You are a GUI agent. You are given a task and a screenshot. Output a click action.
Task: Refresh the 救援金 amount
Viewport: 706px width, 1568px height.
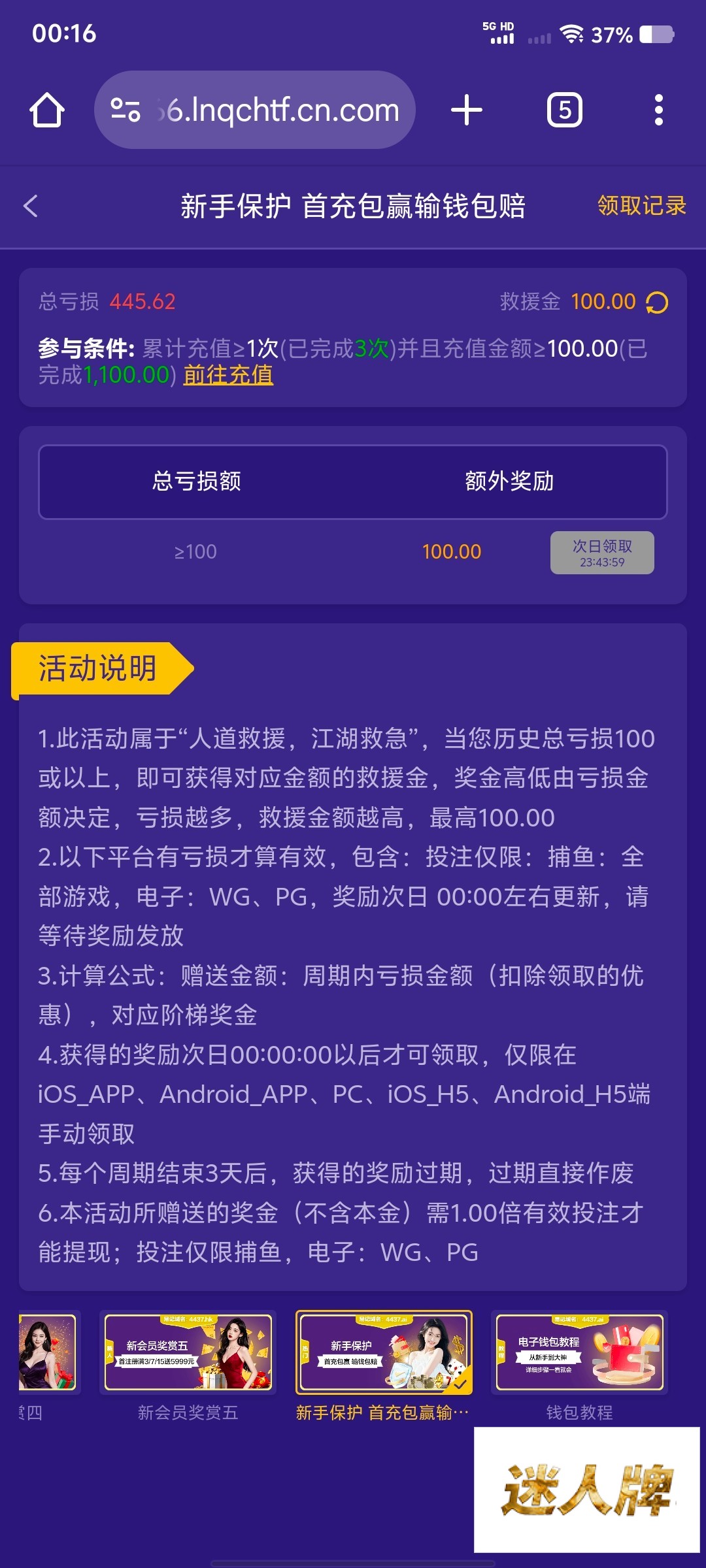coord(657,302)
